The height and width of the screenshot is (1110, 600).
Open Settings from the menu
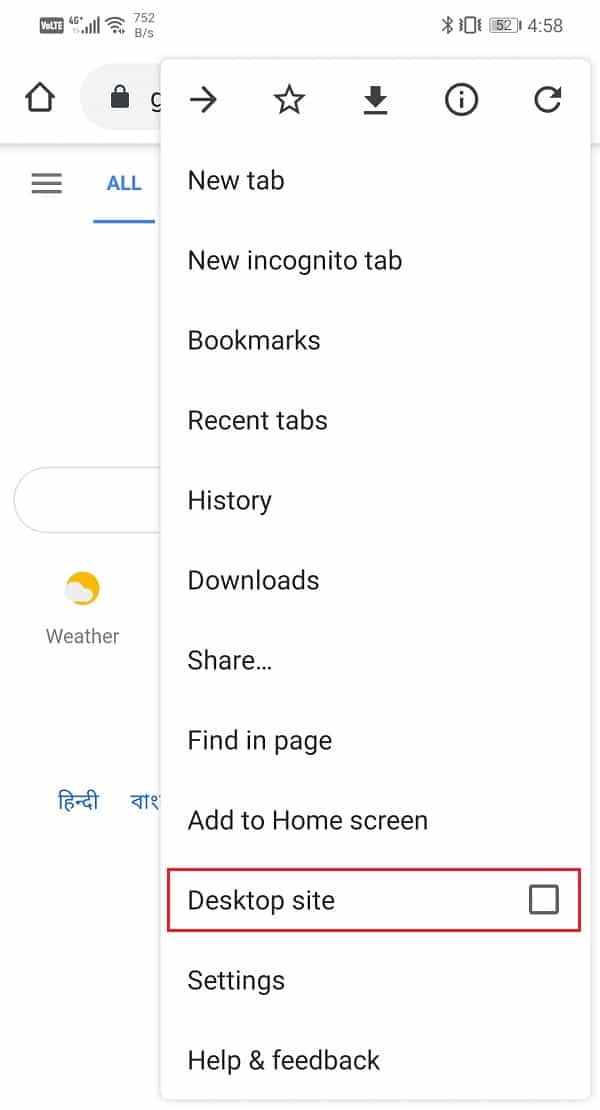click(x=375, y=980)
